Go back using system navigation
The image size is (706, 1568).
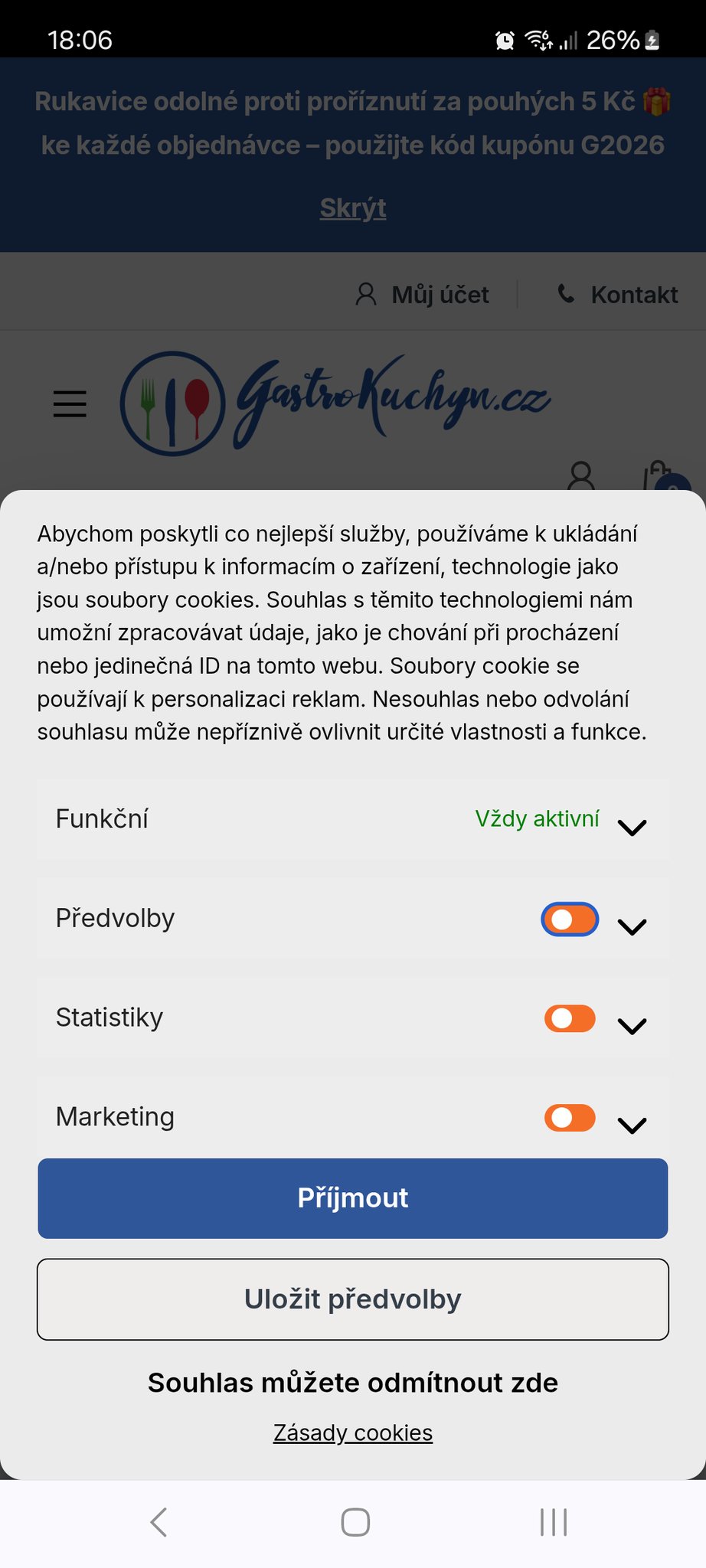tap(159, 1522)
